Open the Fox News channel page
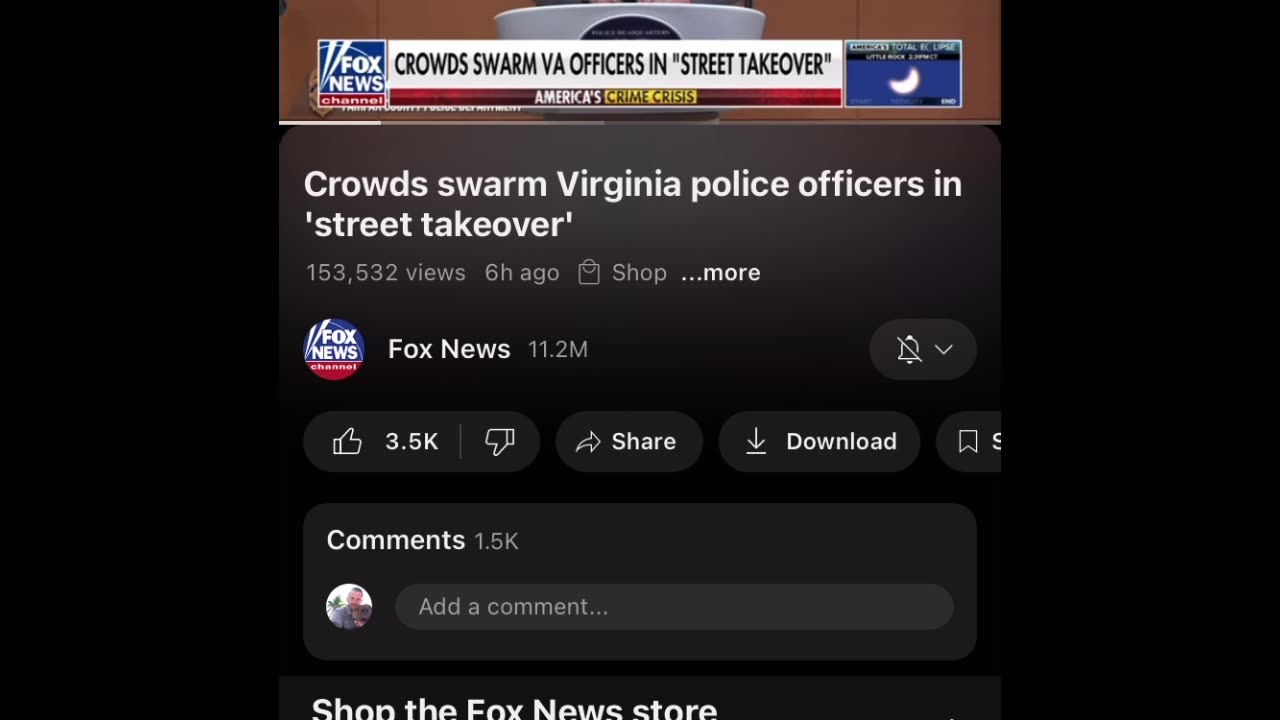Screen dimensions: 1280x720 [448, 349]
